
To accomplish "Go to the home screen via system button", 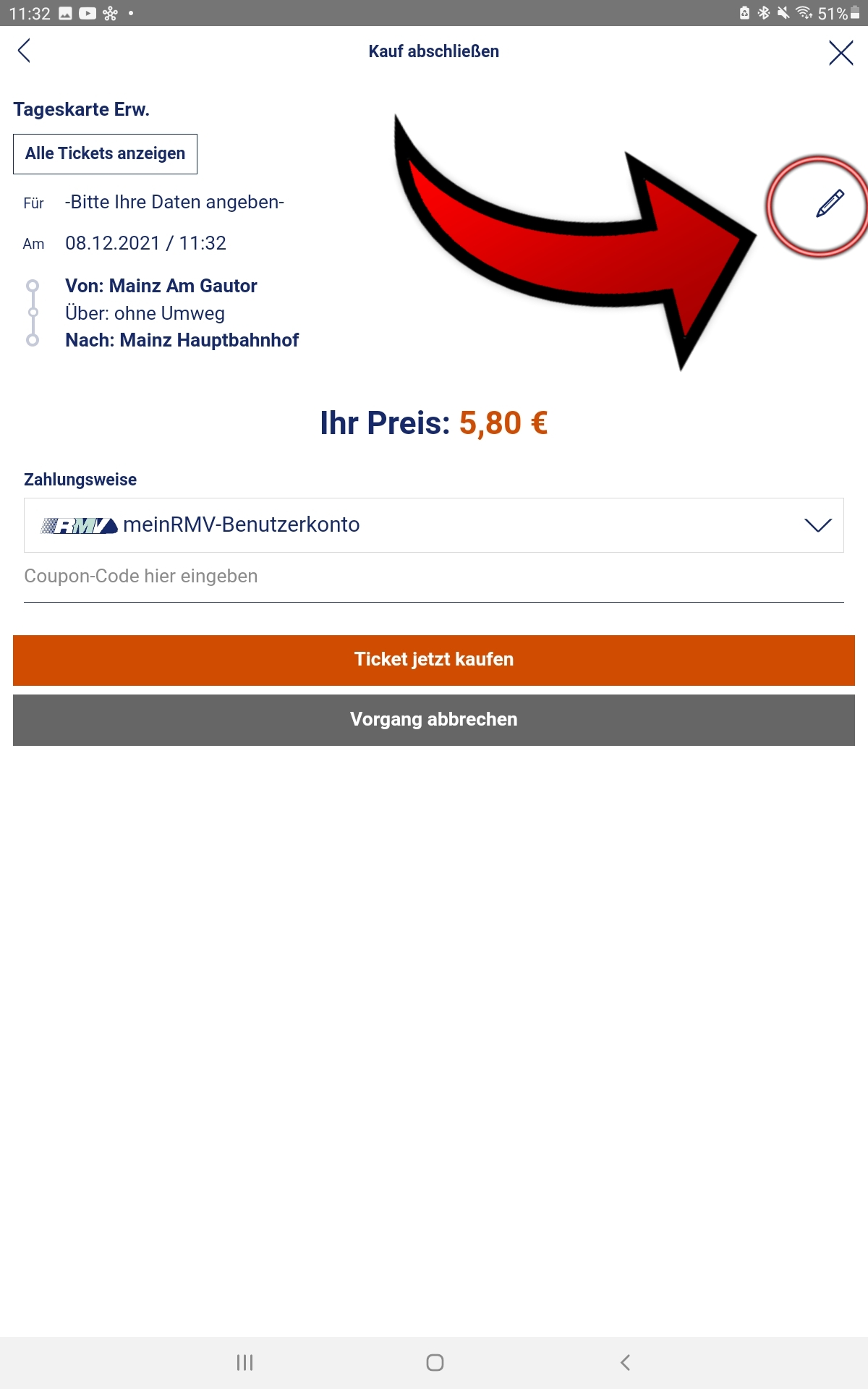I will [x=435, y=1363].
